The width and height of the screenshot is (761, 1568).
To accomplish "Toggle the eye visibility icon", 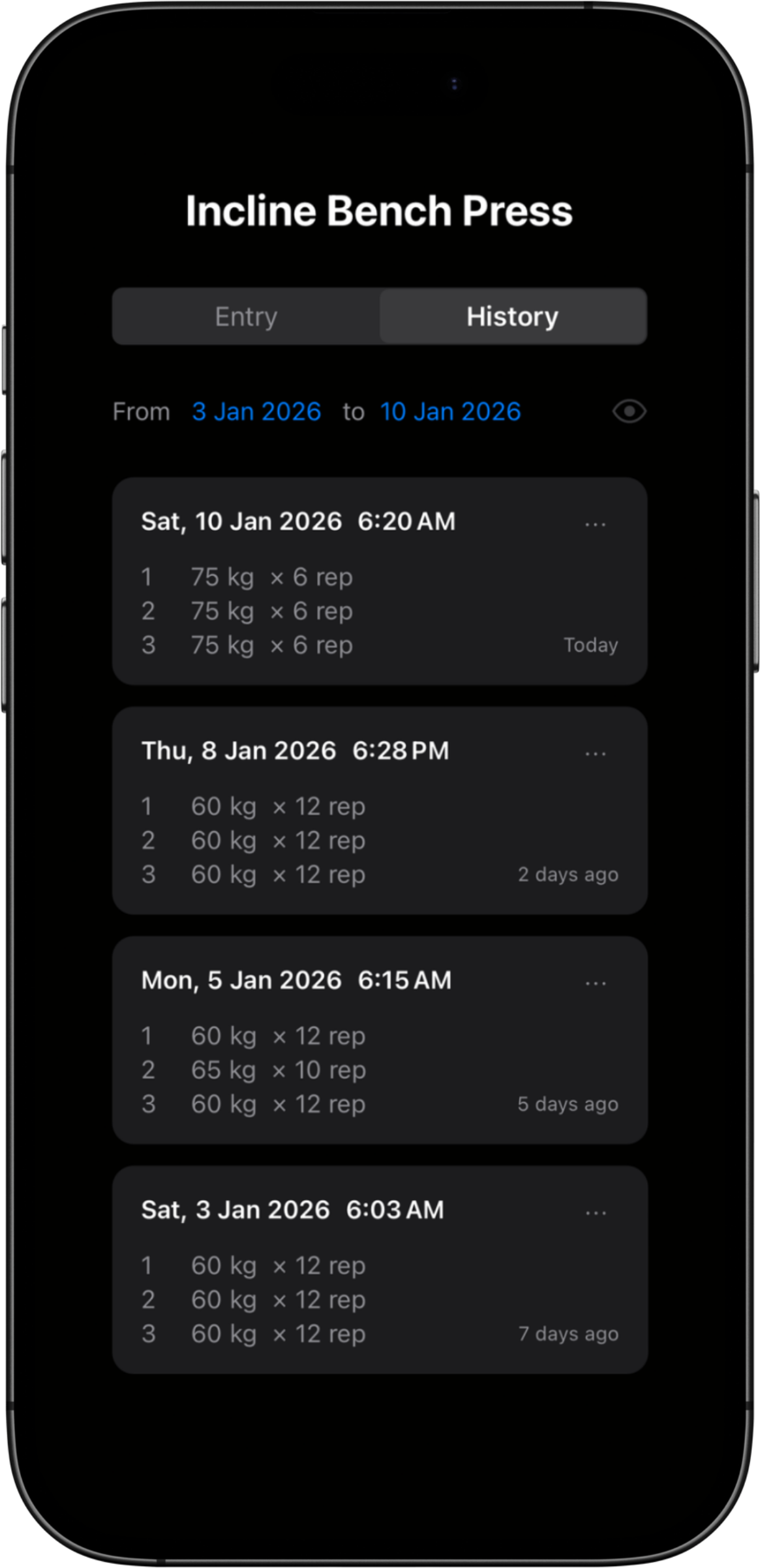I will [x=629, y=412].
